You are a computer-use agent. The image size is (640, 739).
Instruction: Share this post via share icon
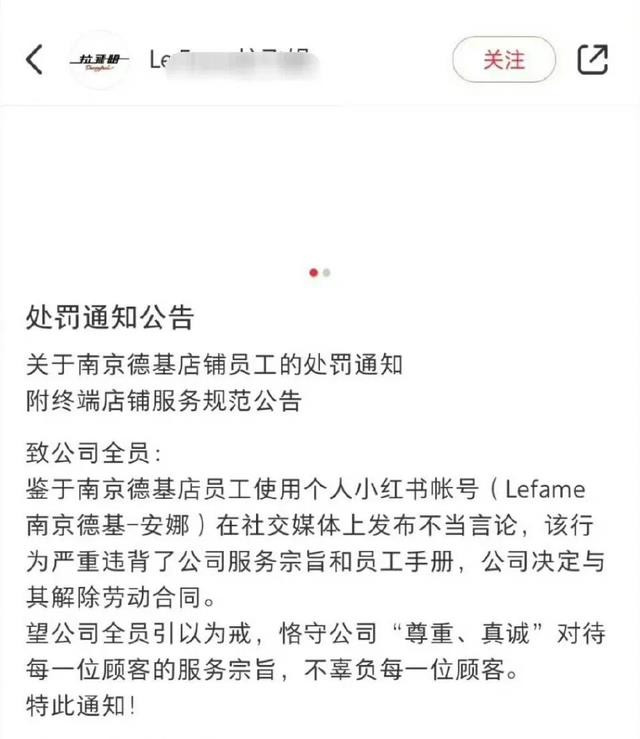(592, 59)
